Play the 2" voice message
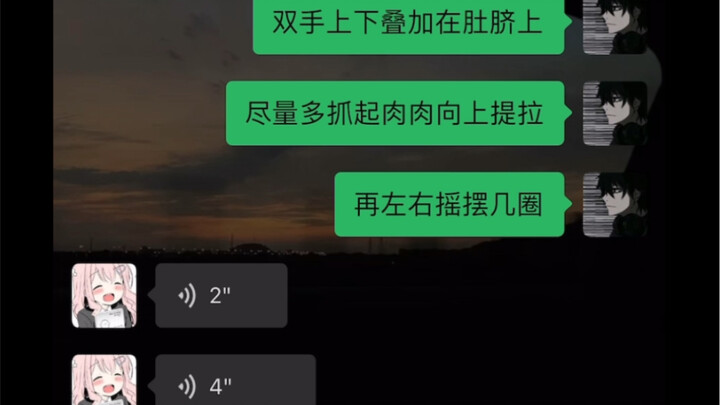 (221, 296)
